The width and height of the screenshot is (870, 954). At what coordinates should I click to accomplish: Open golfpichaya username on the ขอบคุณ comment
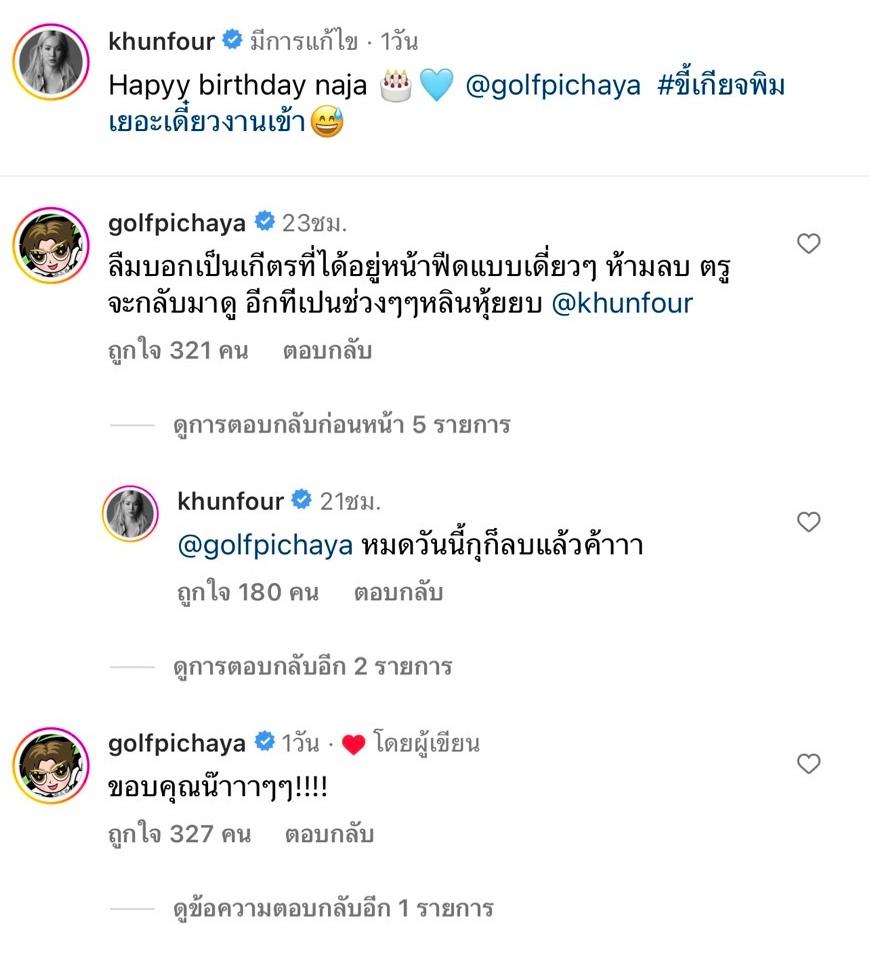click(x=176, y=743)
